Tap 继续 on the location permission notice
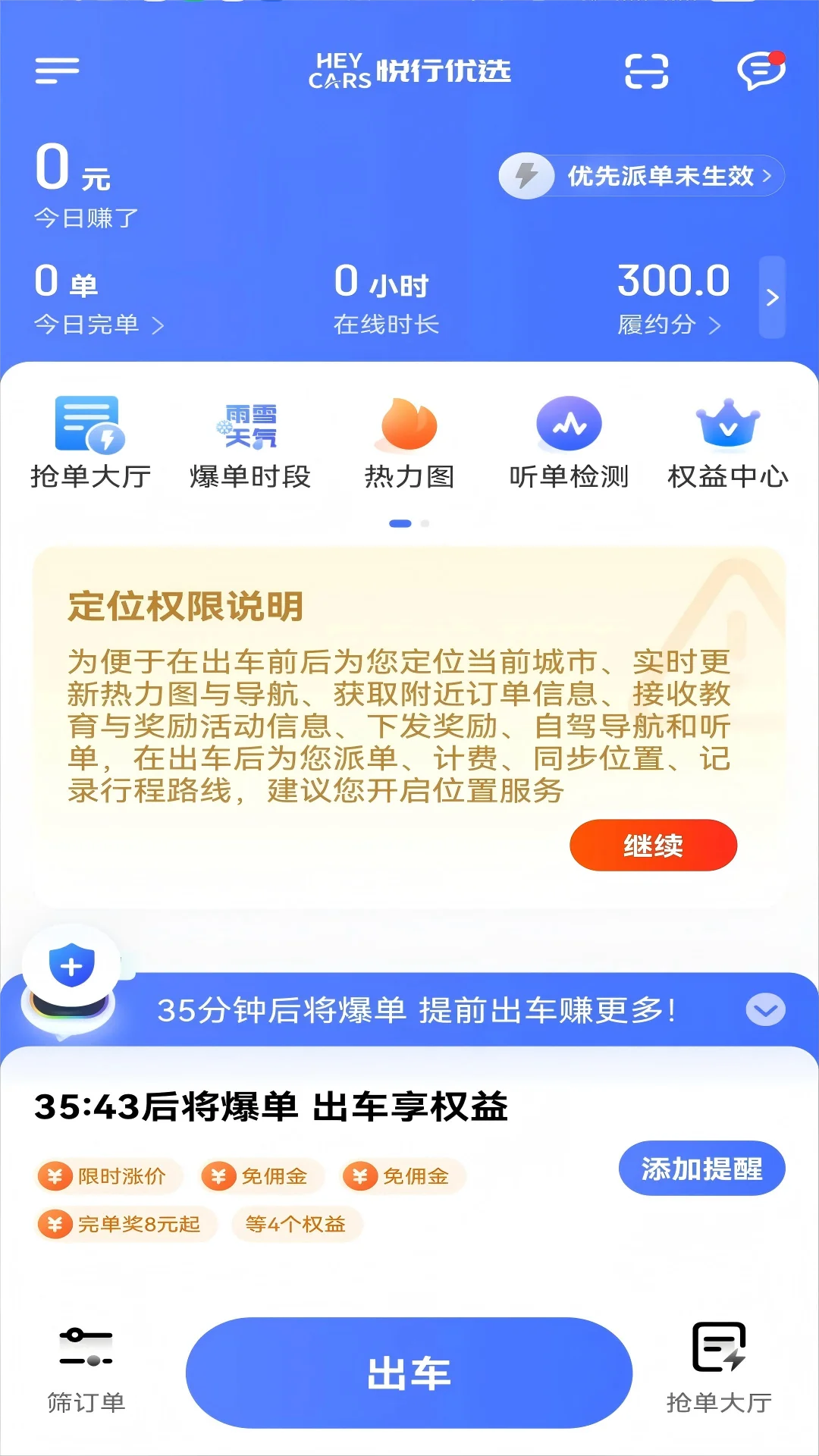 (654, 846)
